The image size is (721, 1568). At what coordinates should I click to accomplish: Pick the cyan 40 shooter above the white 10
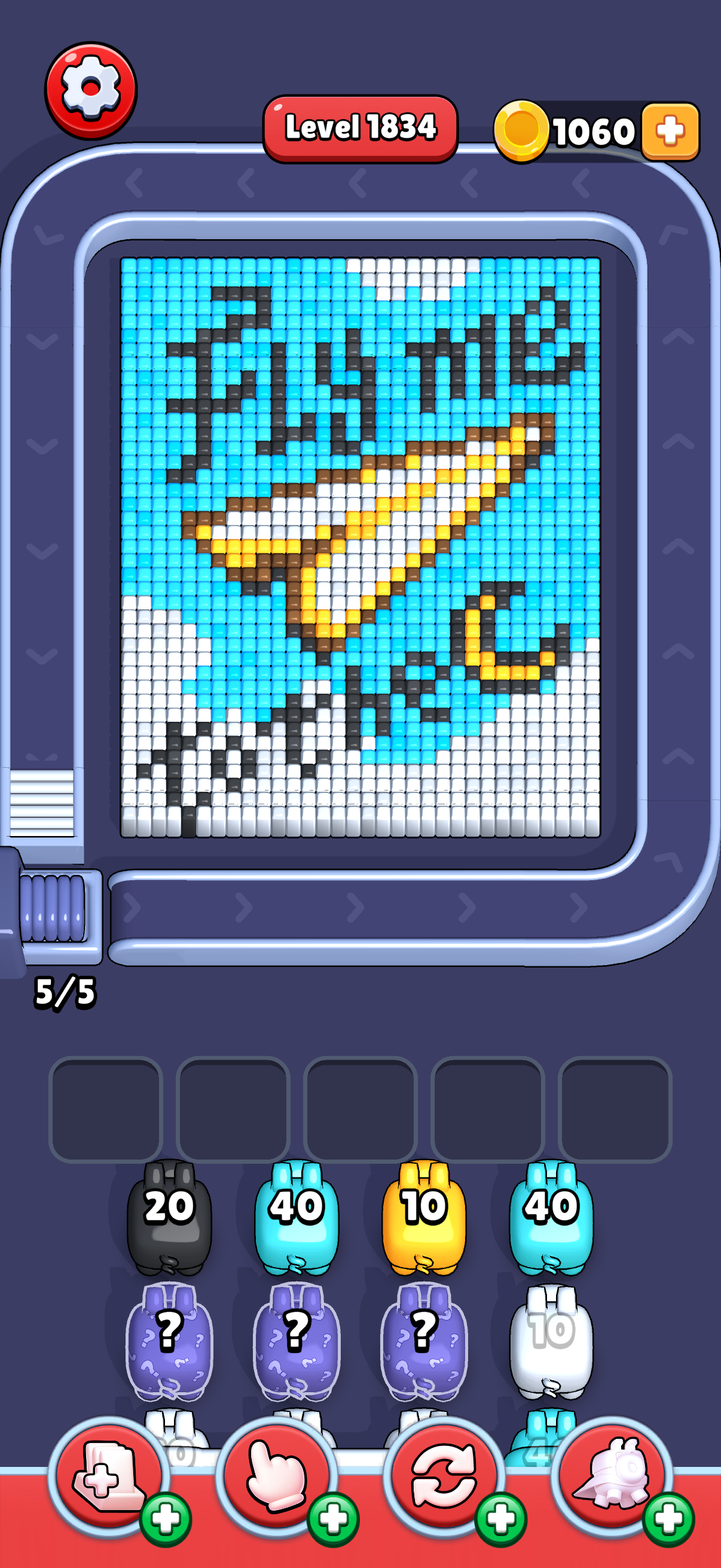point(551,1218)
